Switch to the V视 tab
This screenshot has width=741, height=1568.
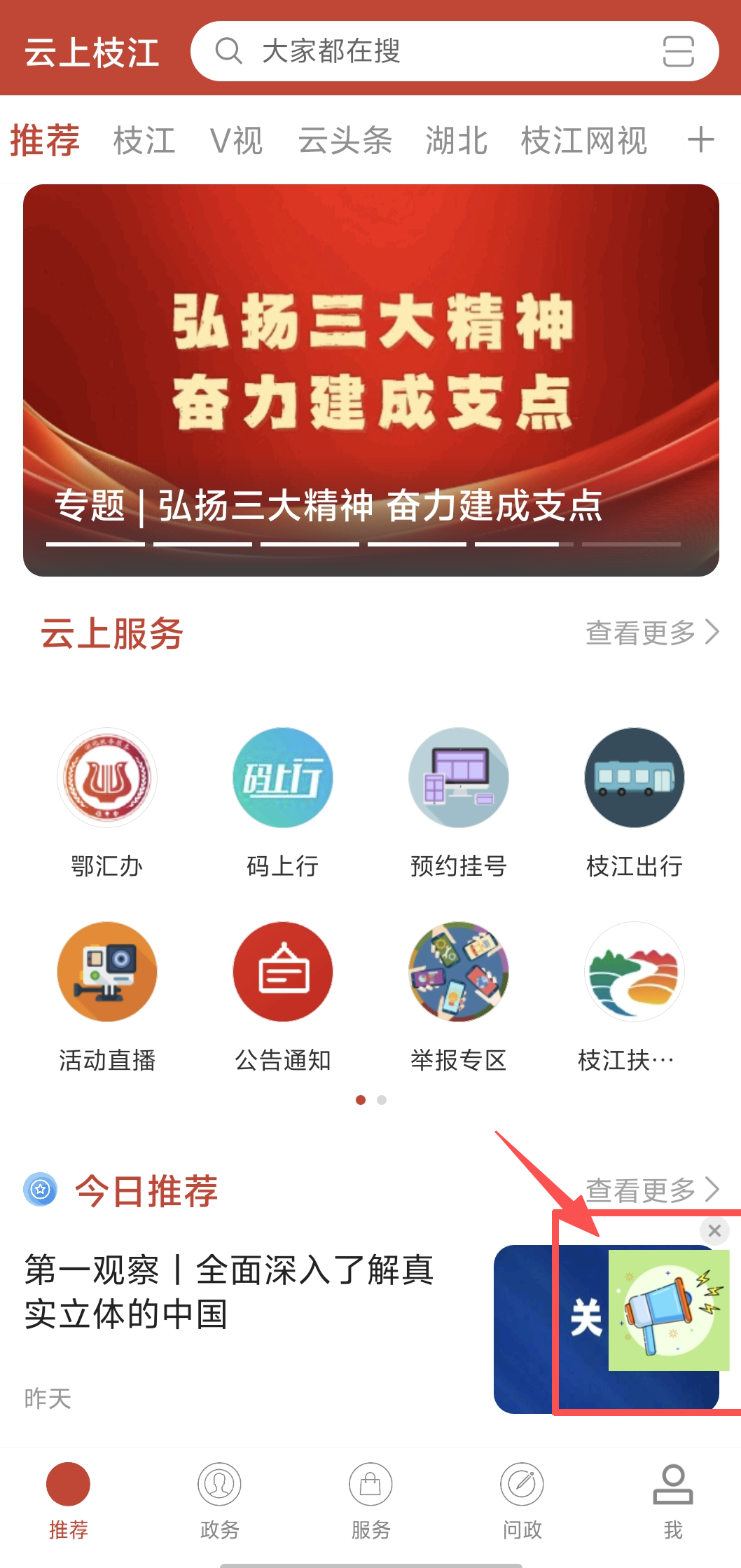click(237, 140)
